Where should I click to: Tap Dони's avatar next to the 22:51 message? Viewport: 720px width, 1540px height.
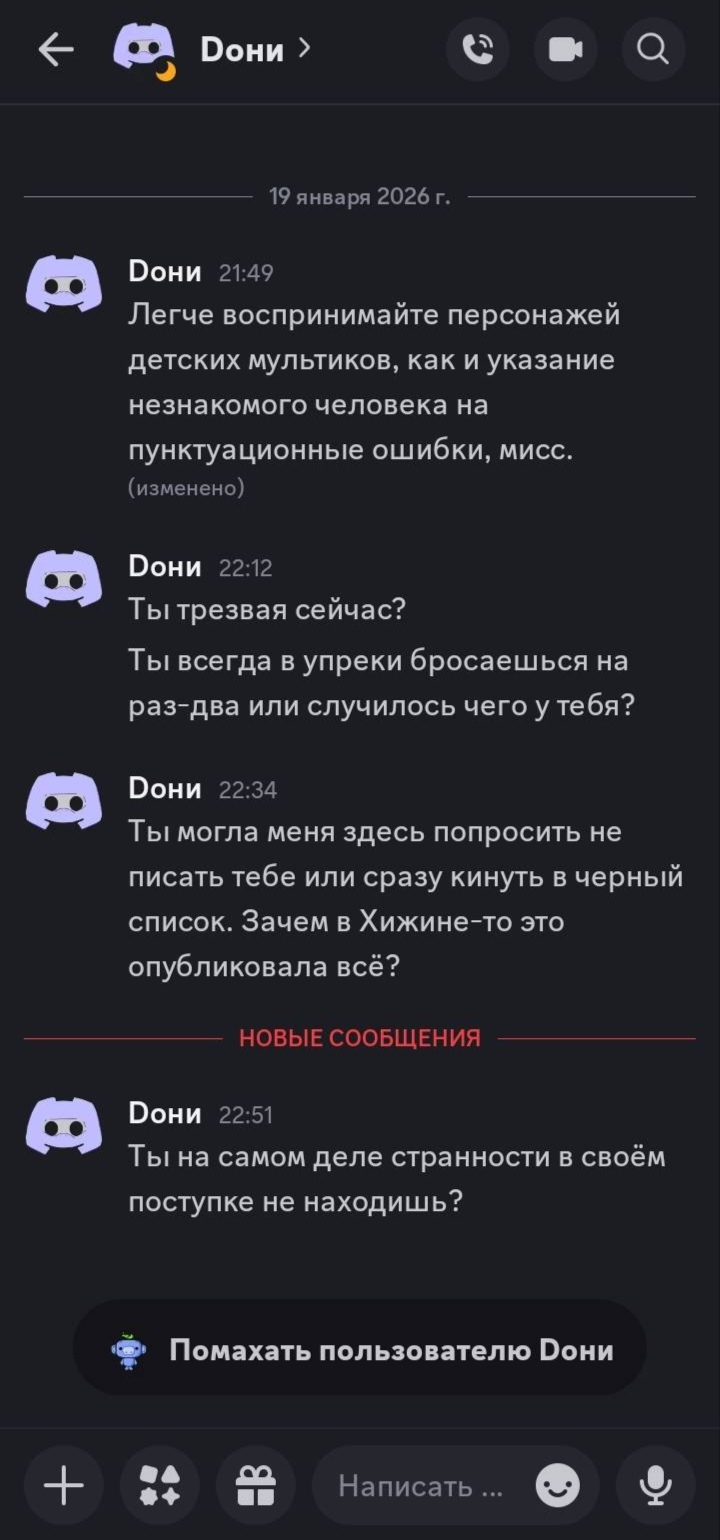click(63, 1126)
